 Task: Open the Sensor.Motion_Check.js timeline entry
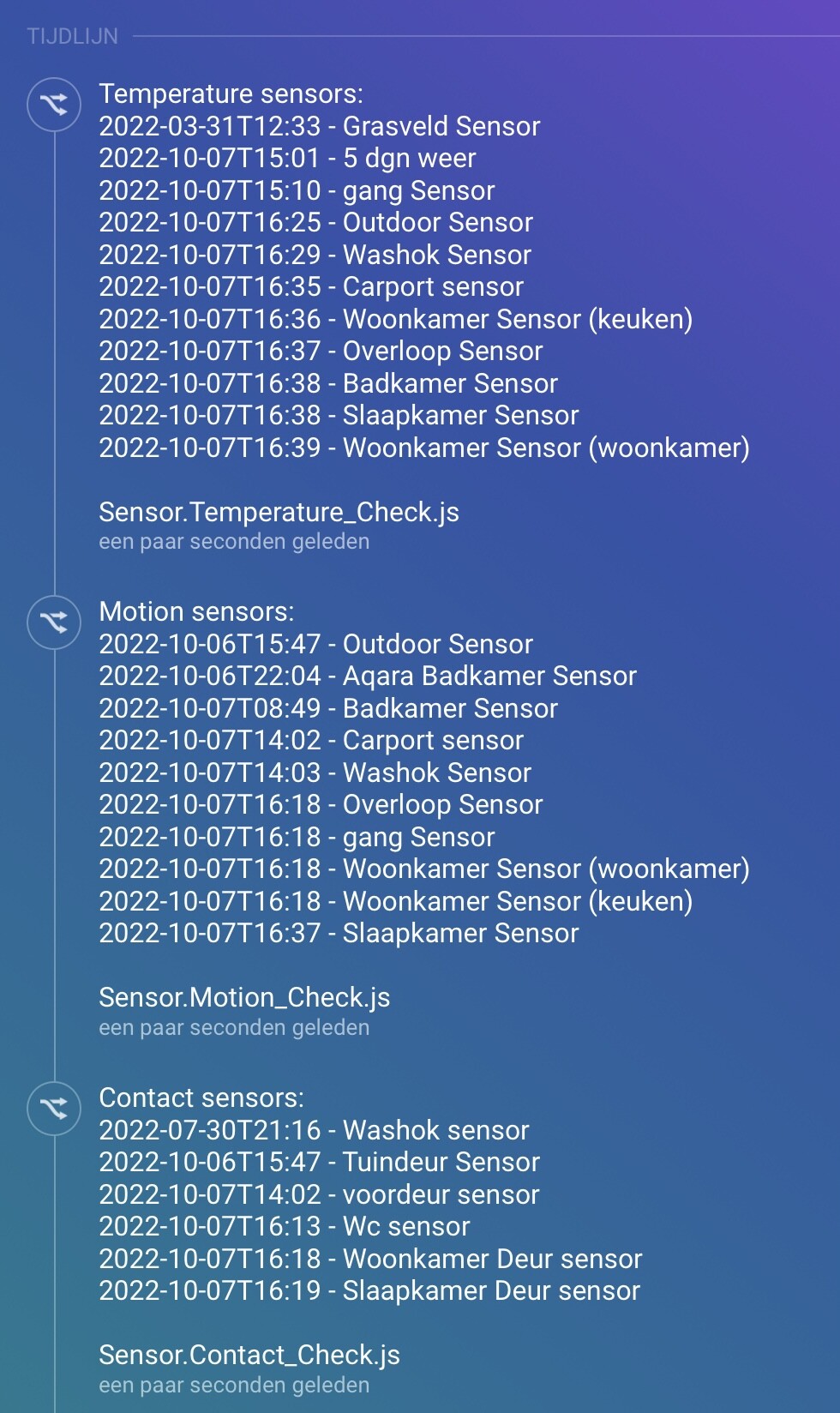coord(244,998)
